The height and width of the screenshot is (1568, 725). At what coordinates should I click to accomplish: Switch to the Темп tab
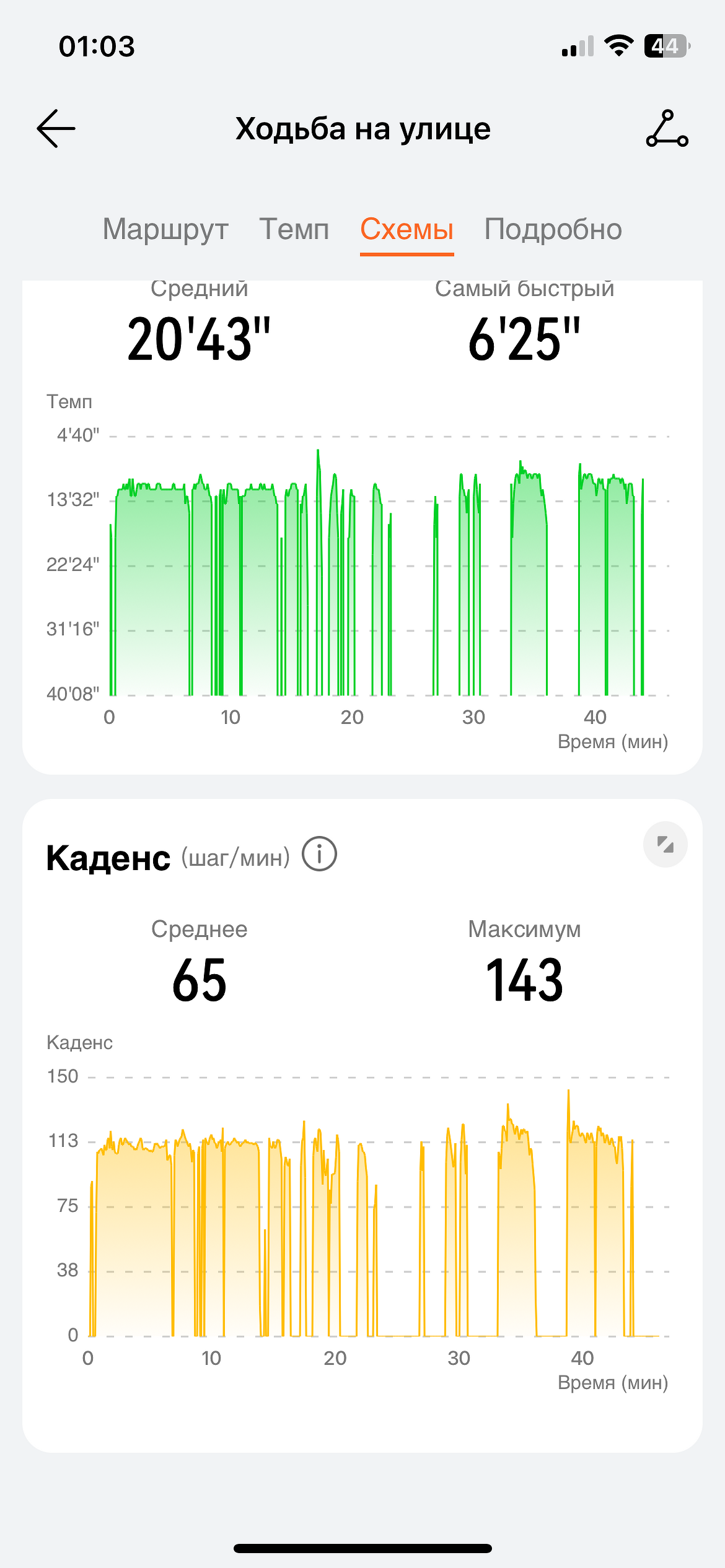(x=294, y=230)
